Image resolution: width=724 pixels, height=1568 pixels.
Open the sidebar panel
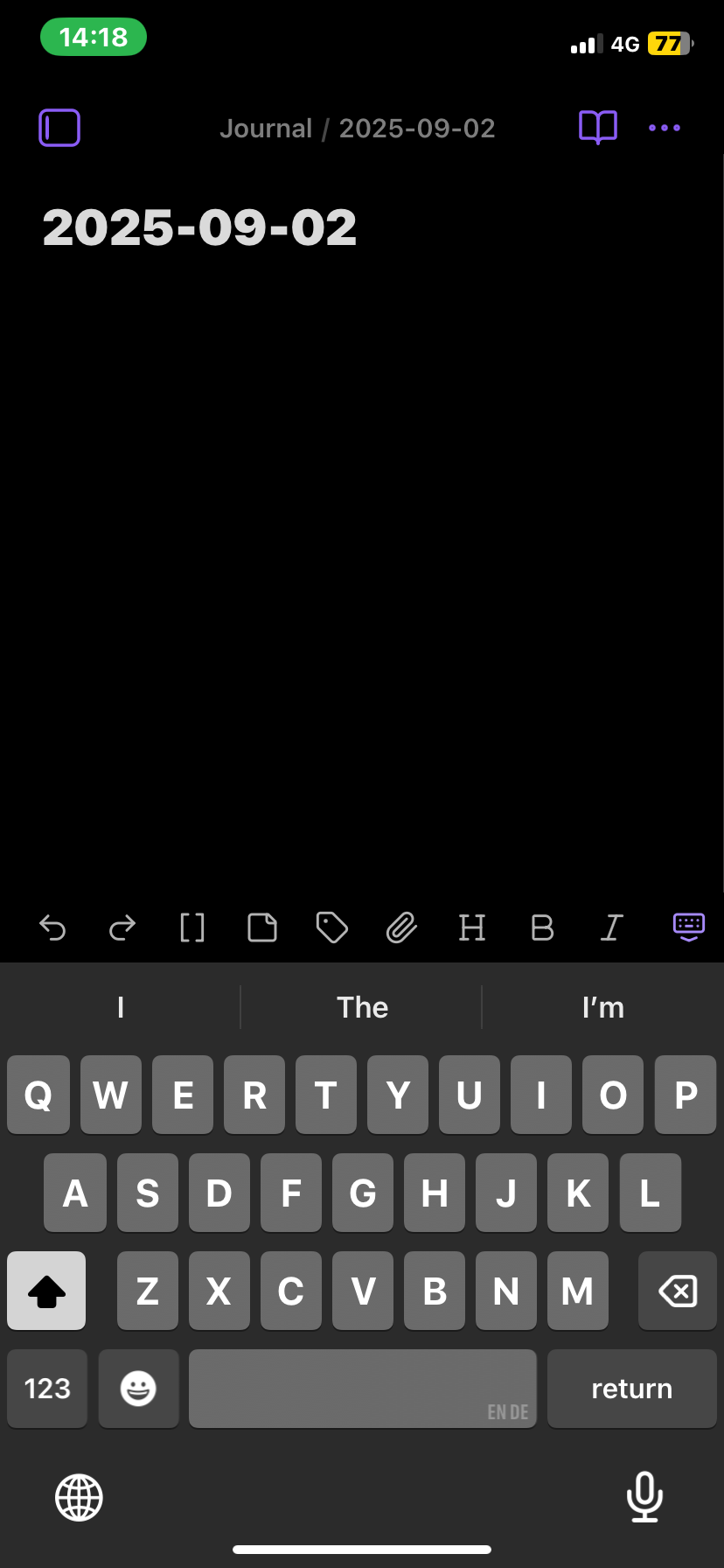click(x=59, y=128)
